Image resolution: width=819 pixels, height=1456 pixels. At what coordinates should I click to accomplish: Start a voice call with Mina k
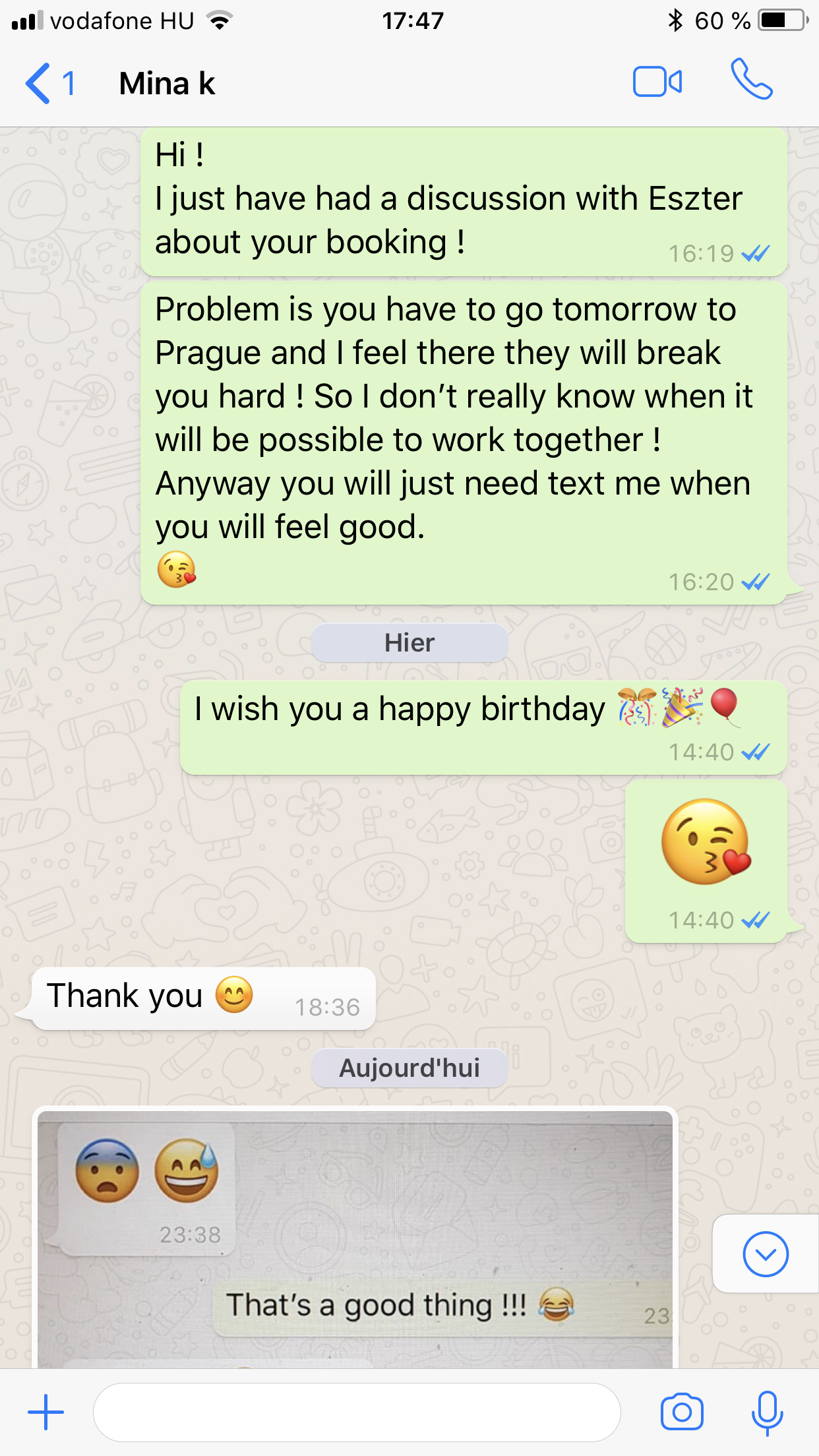pyautogui.click(x=751, y=80)
